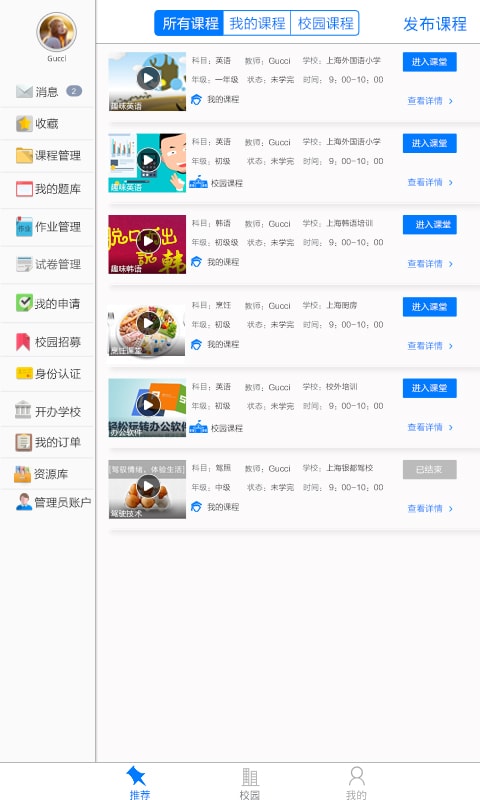Switch to the 我的课程 tab
480x800 pixels.
tap(257, 23)
